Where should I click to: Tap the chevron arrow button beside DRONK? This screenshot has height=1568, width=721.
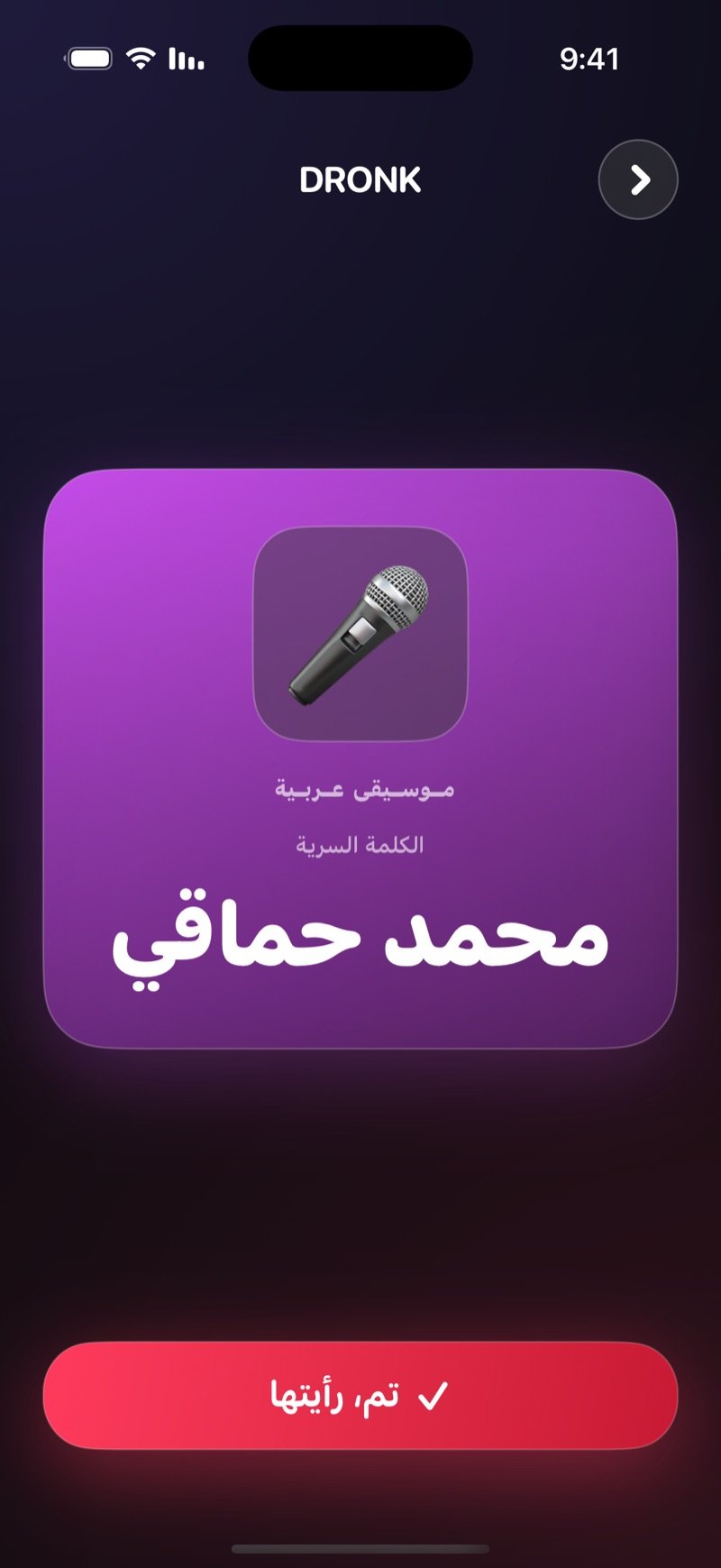(x=638, y=179)
